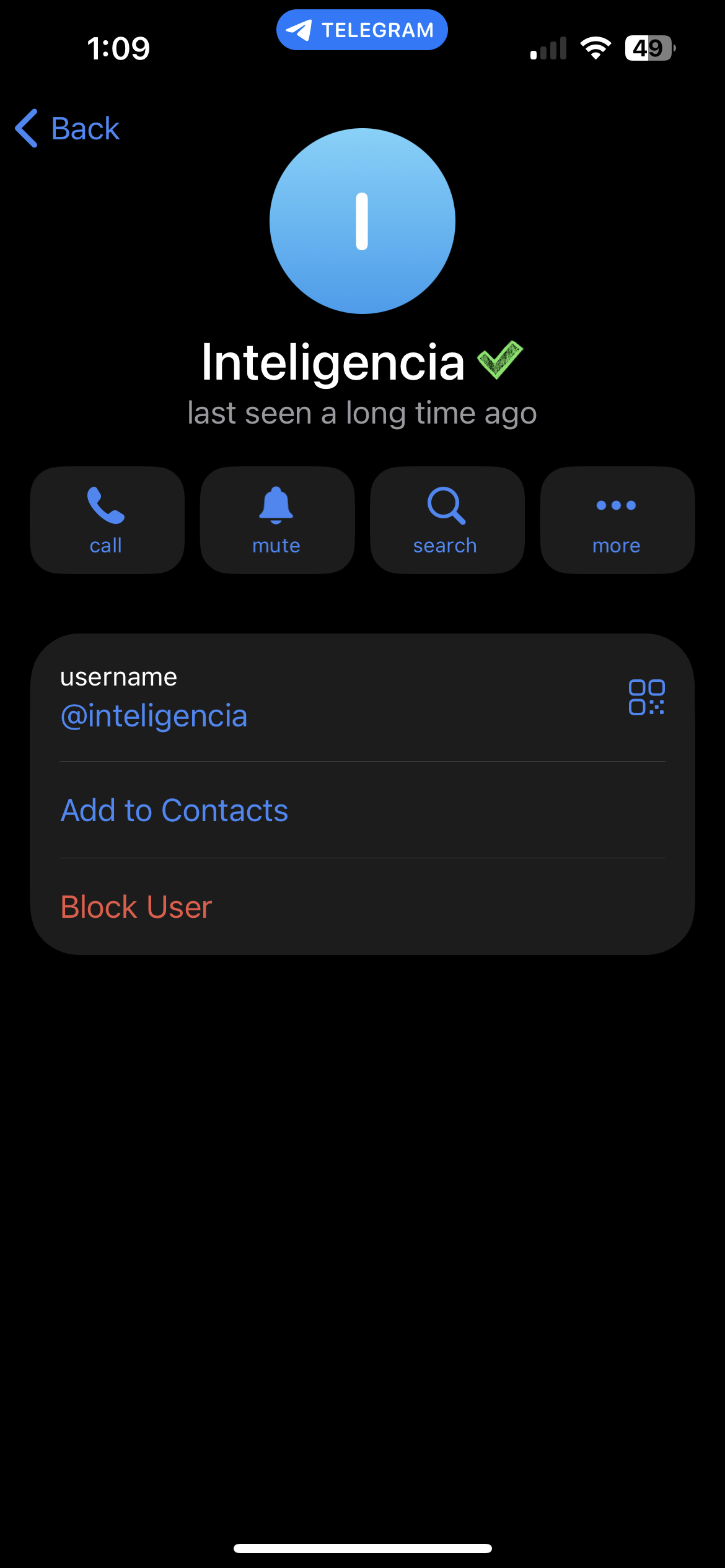Image resolution: width=725 pixels, height=1568 pixels.
Task: Show the QR code for this username
Action: coord(646,697)
